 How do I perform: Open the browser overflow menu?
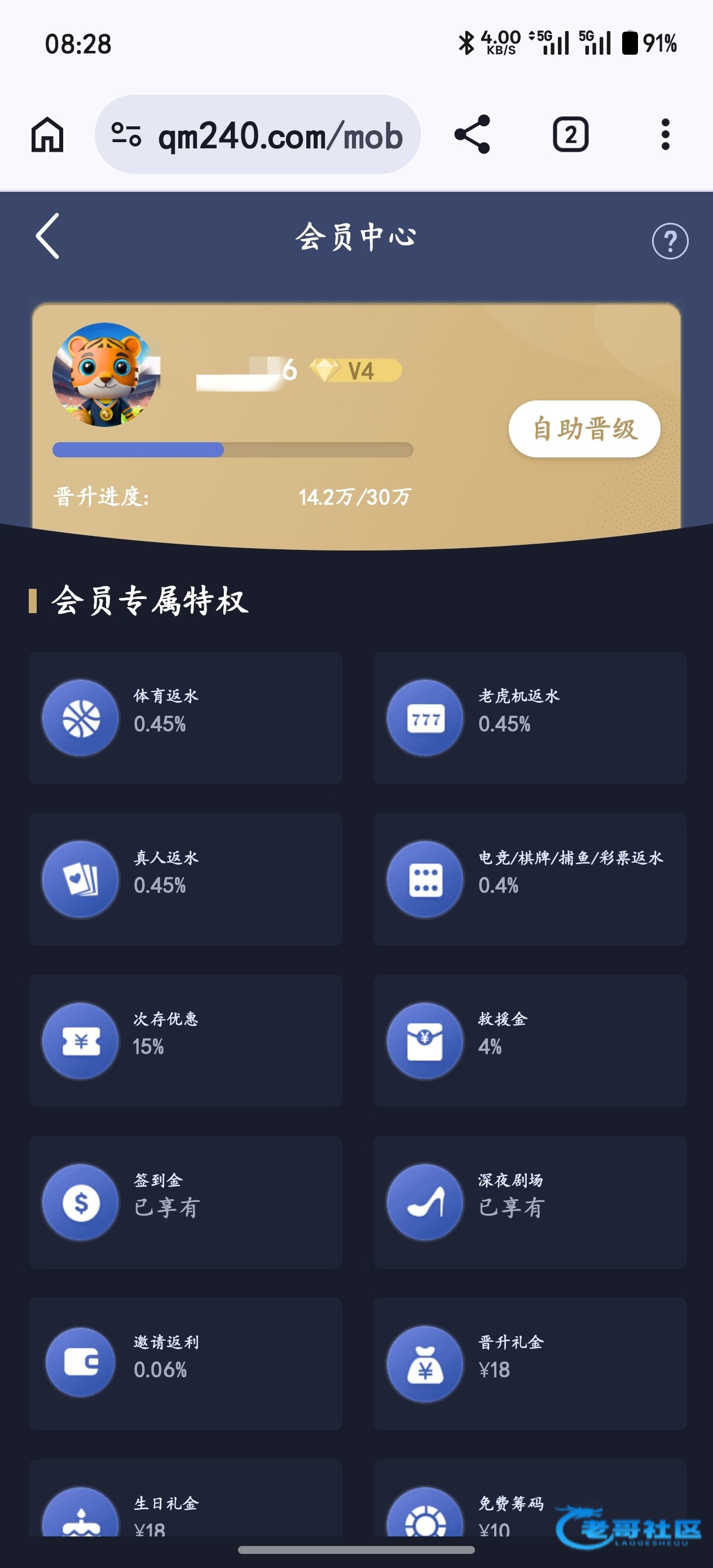tap(665, 135)
